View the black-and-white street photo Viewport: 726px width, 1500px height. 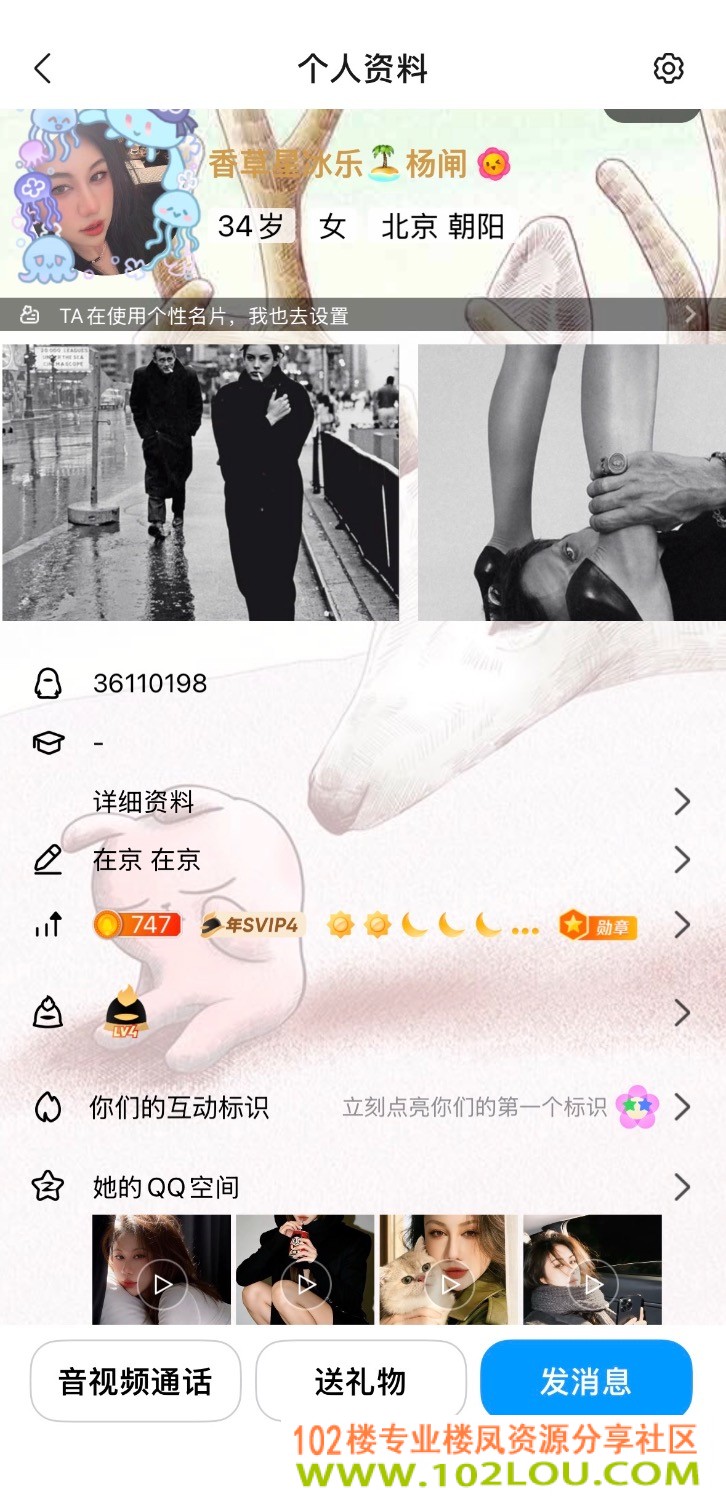coord(200,482)
